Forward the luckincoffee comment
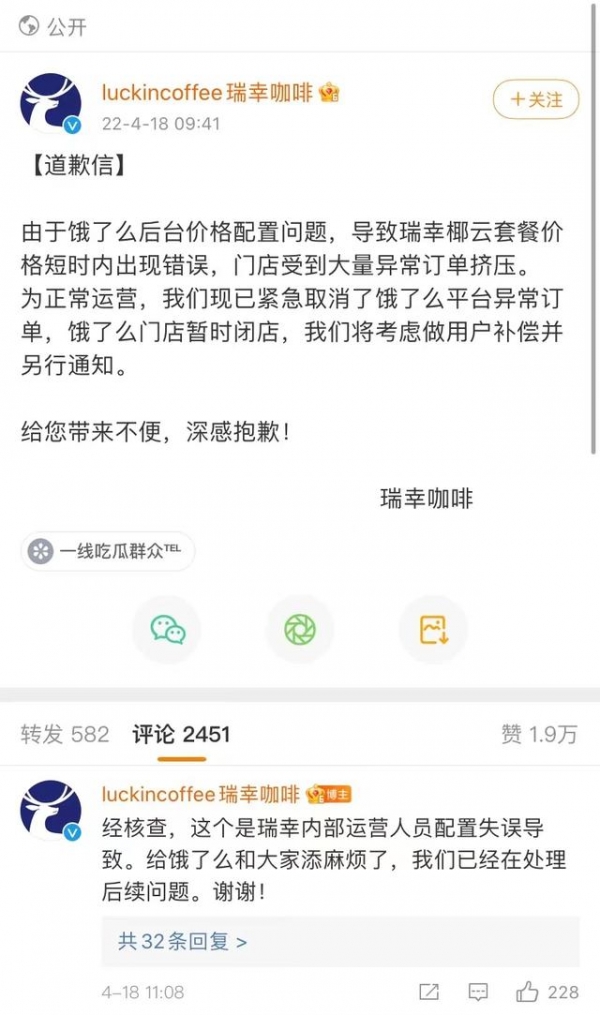The image size is (600, 1015). (x=428, y=992)
